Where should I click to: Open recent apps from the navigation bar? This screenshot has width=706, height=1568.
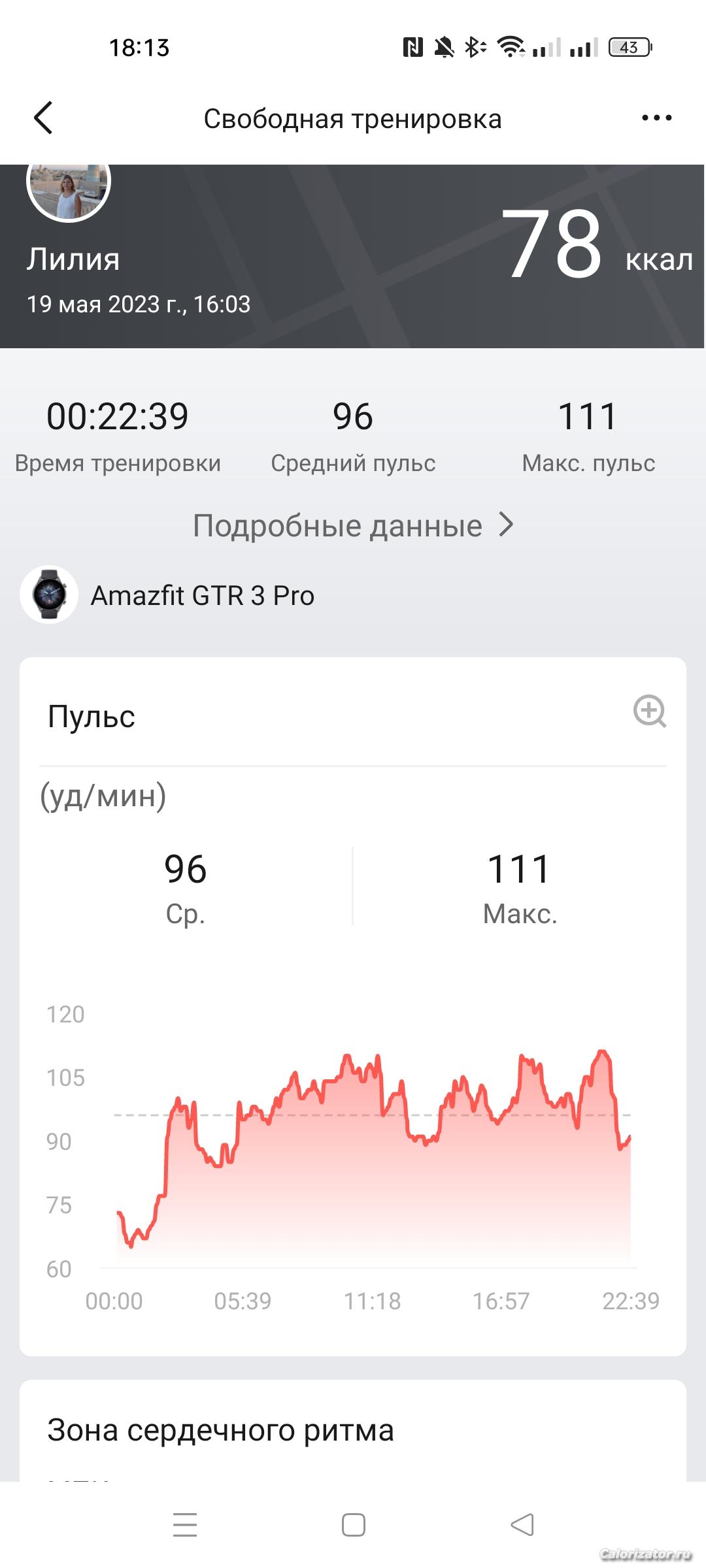pos(185,1525)
